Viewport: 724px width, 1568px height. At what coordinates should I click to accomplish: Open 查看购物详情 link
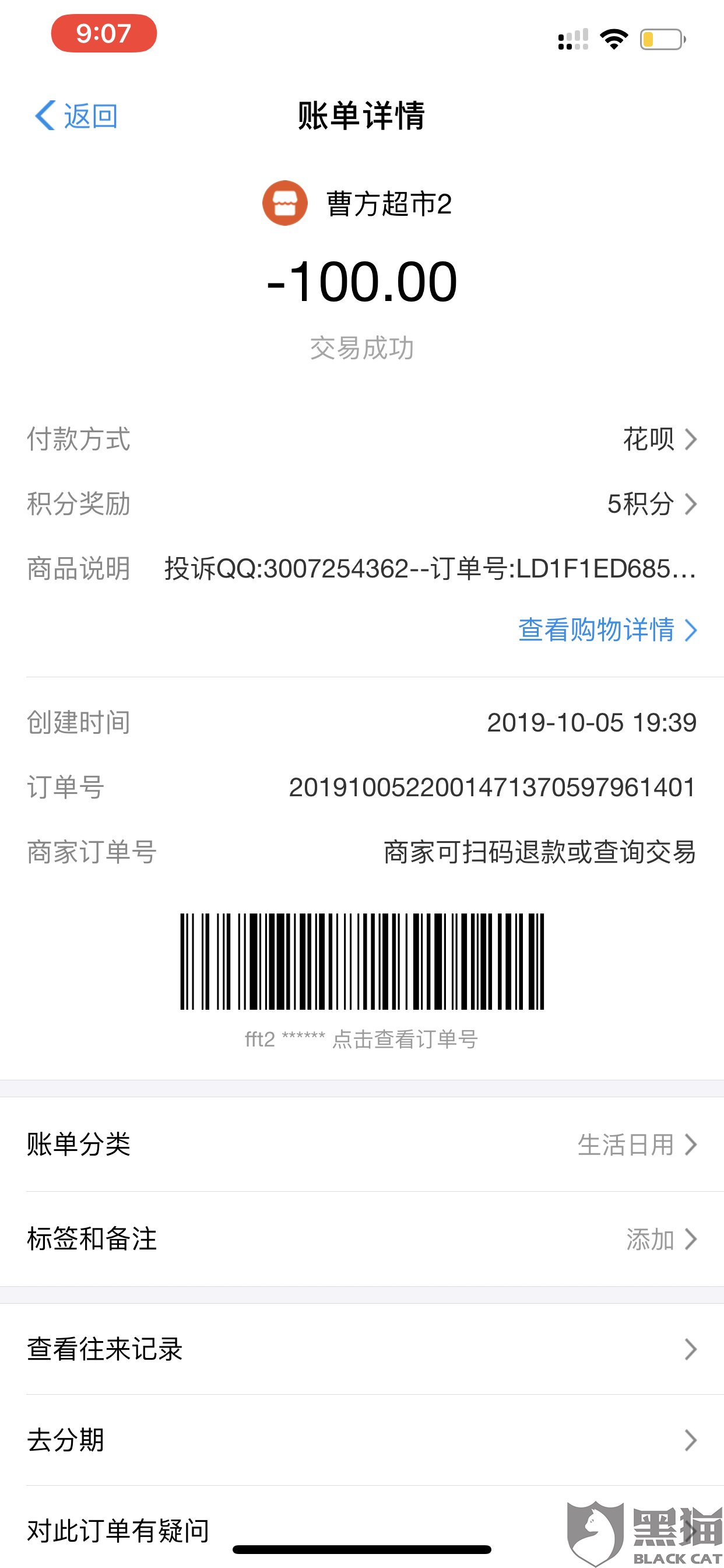[607, 629]
